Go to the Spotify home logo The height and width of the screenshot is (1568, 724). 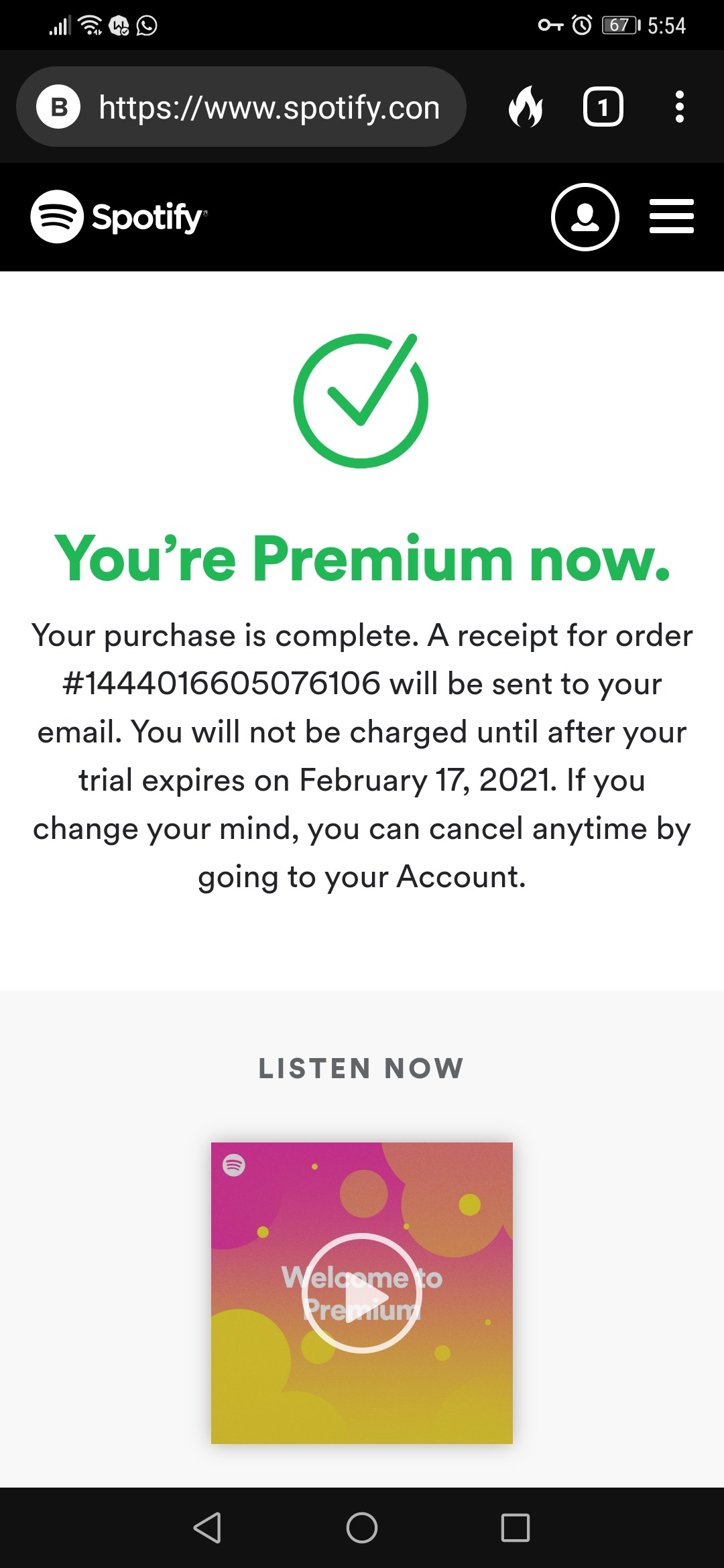[x=119, y=217]
